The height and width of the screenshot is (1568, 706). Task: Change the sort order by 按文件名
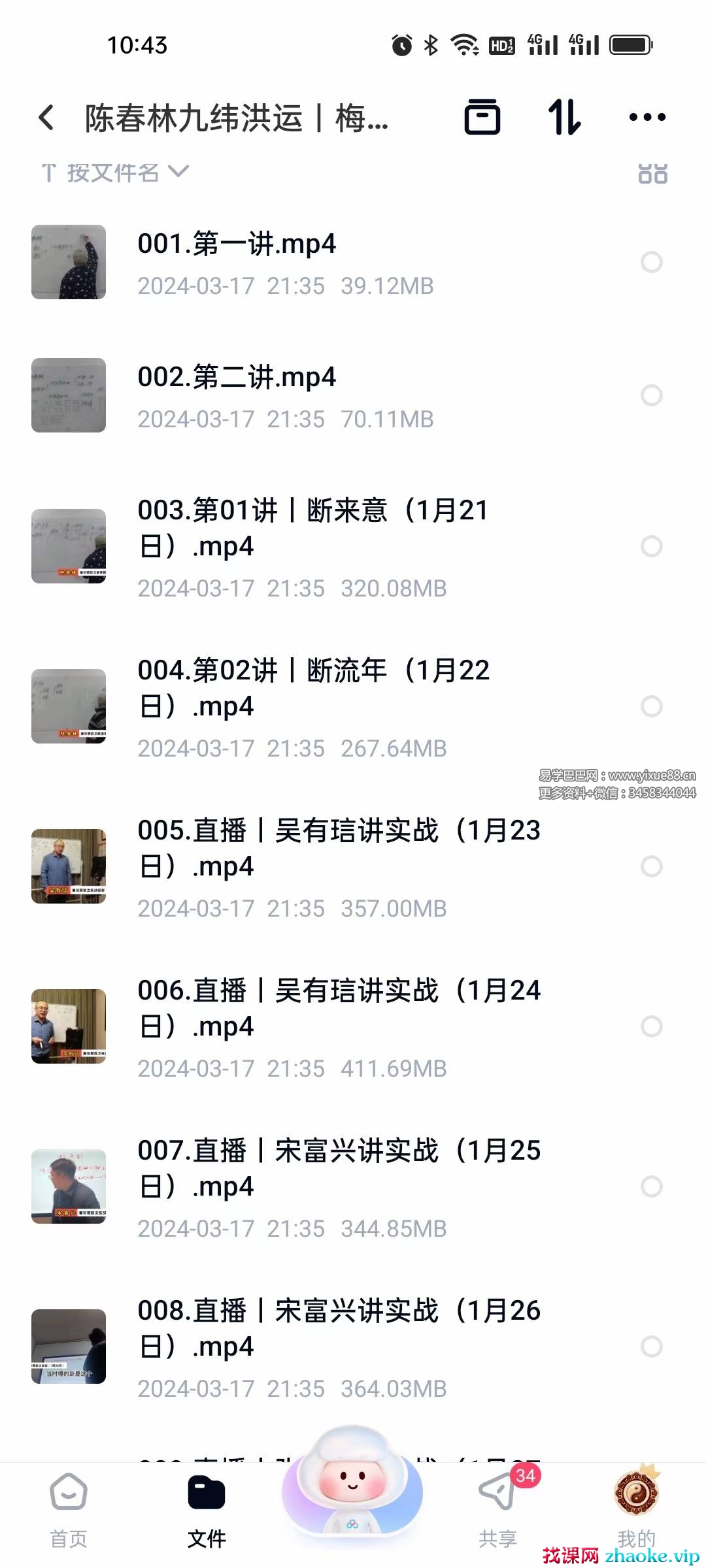click(x=115, y=172)
